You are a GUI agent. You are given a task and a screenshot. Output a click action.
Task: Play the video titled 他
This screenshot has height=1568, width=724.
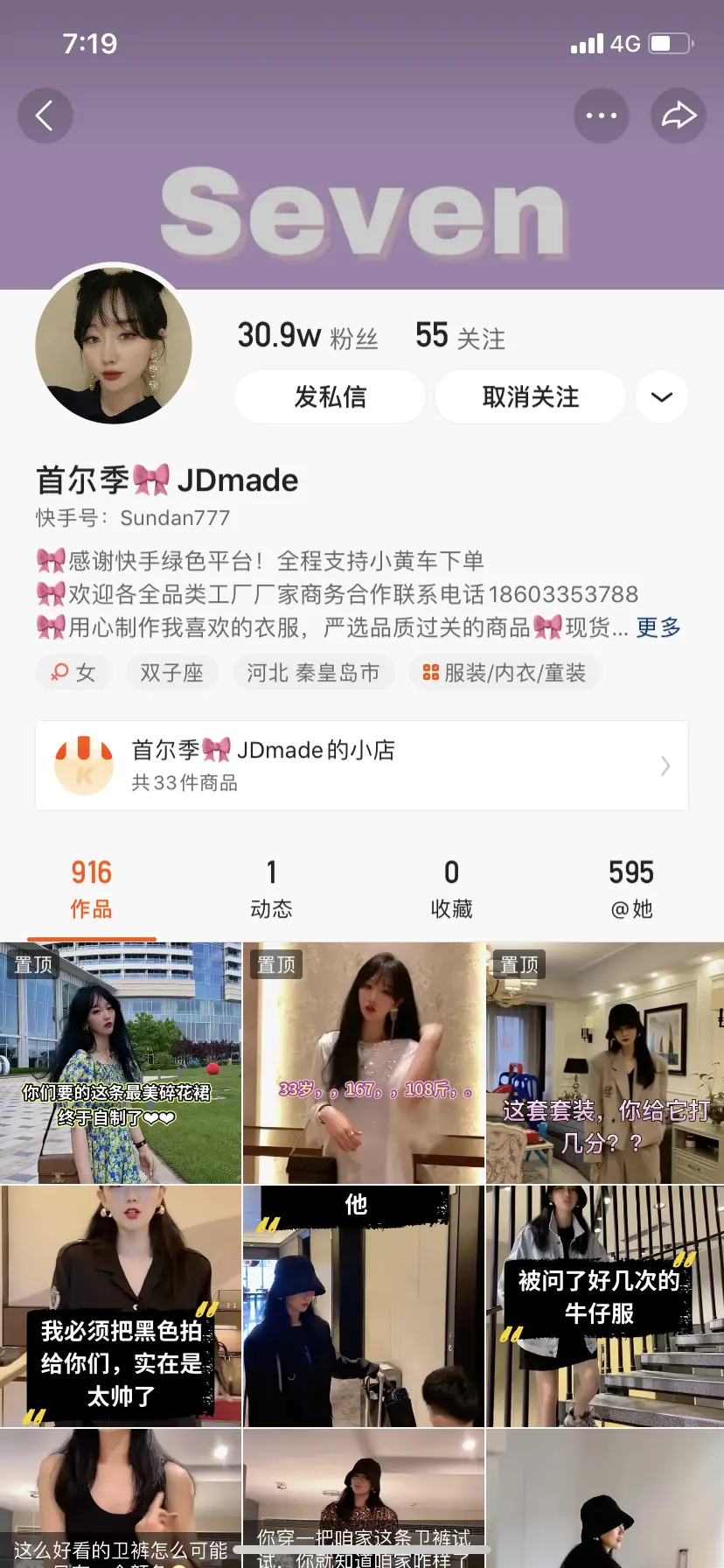click(364, 1305)
